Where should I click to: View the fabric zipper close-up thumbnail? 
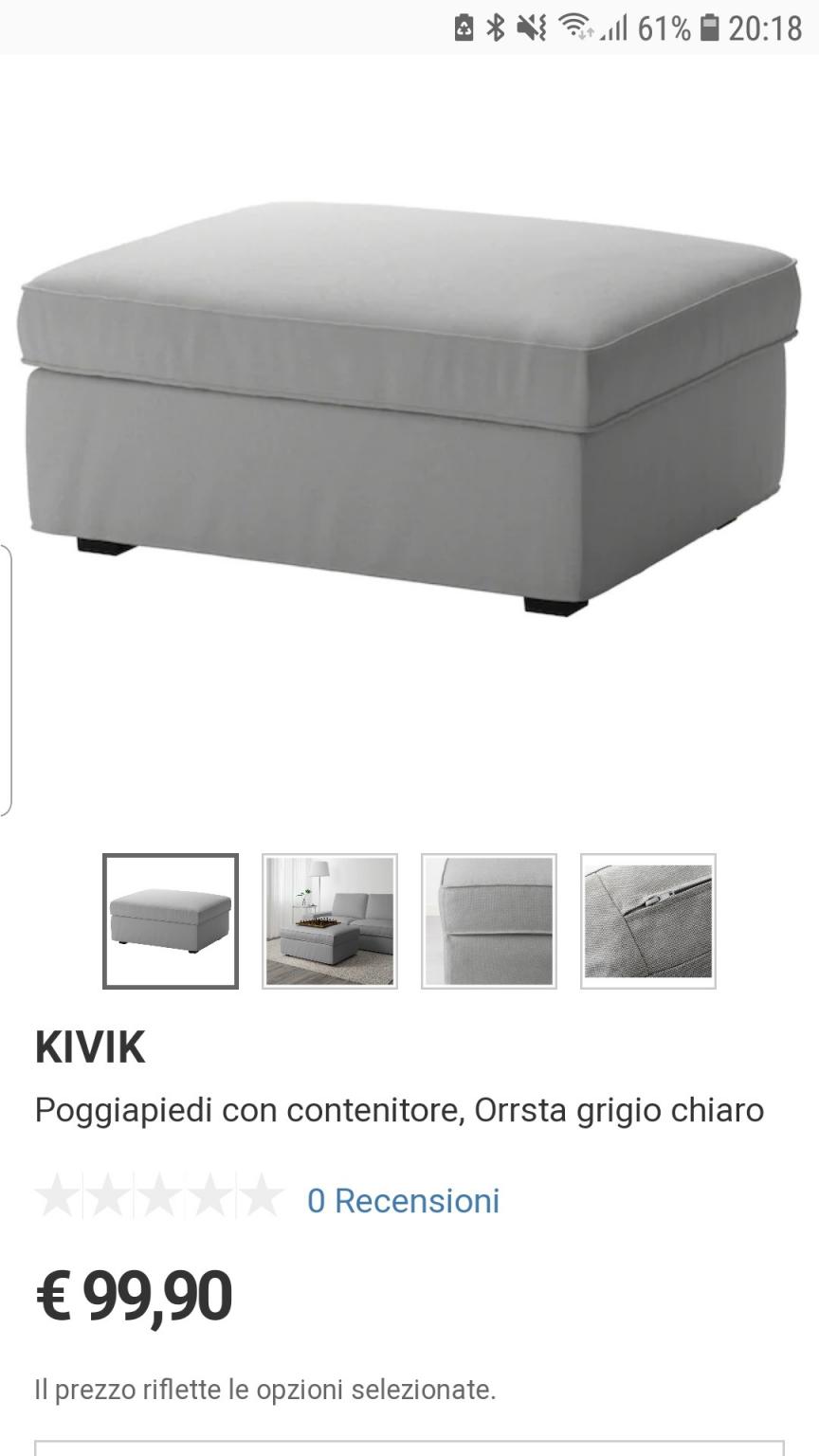click(x=648, y=920)
